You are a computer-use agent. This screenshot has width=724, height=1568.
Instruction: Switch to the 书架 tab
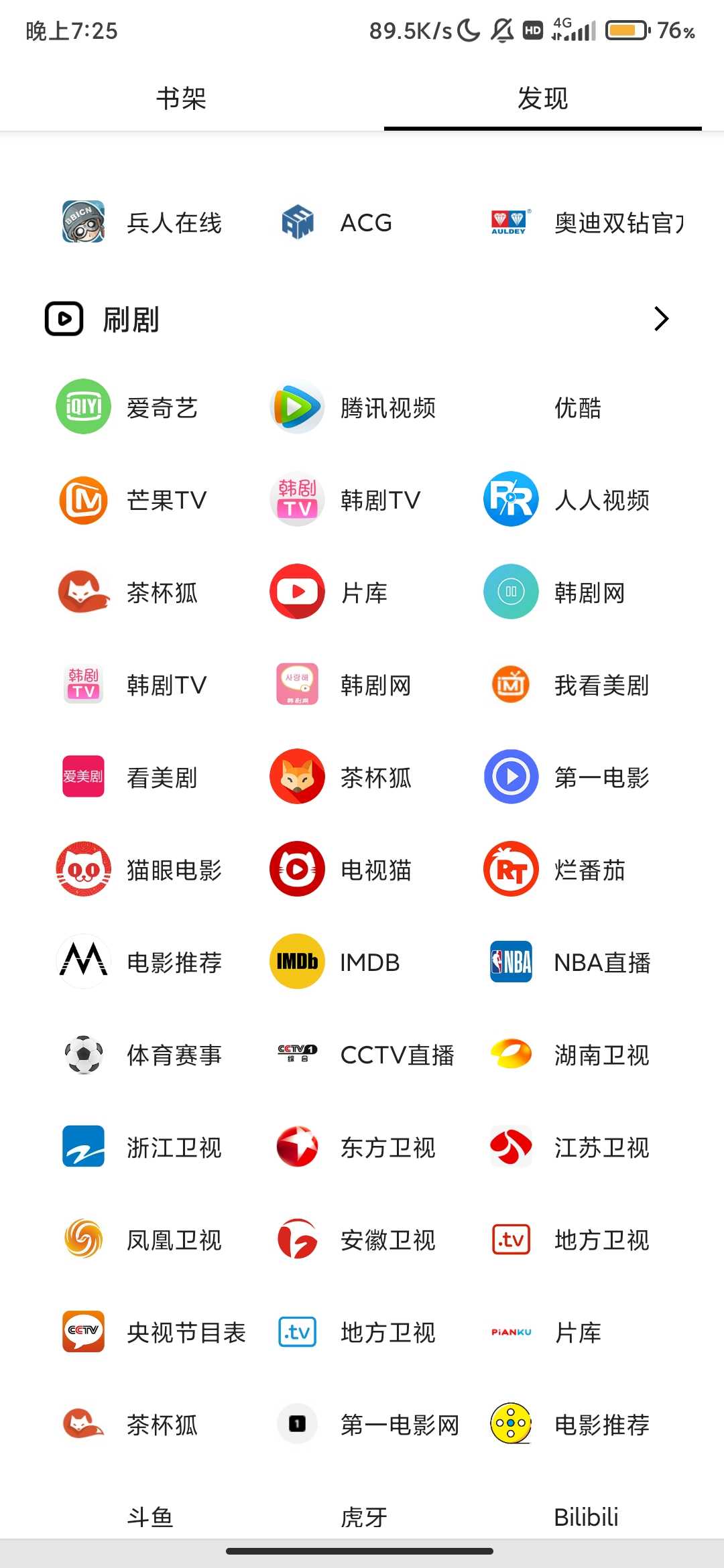[x=181, y=98]
